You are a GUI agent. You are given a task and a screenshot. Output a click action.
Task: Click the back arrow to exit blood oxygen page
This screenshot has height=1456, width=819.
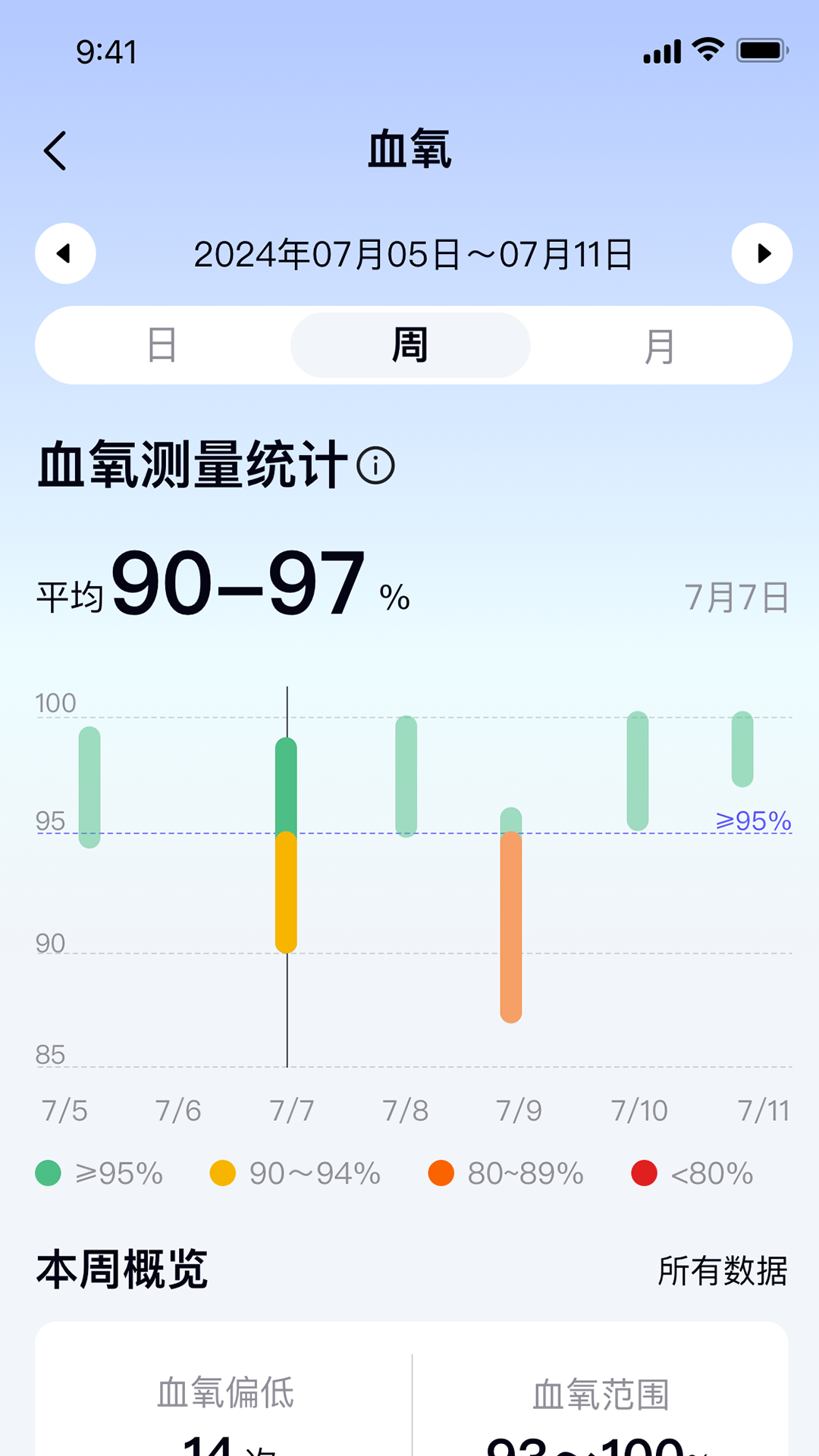pos(55,150)
